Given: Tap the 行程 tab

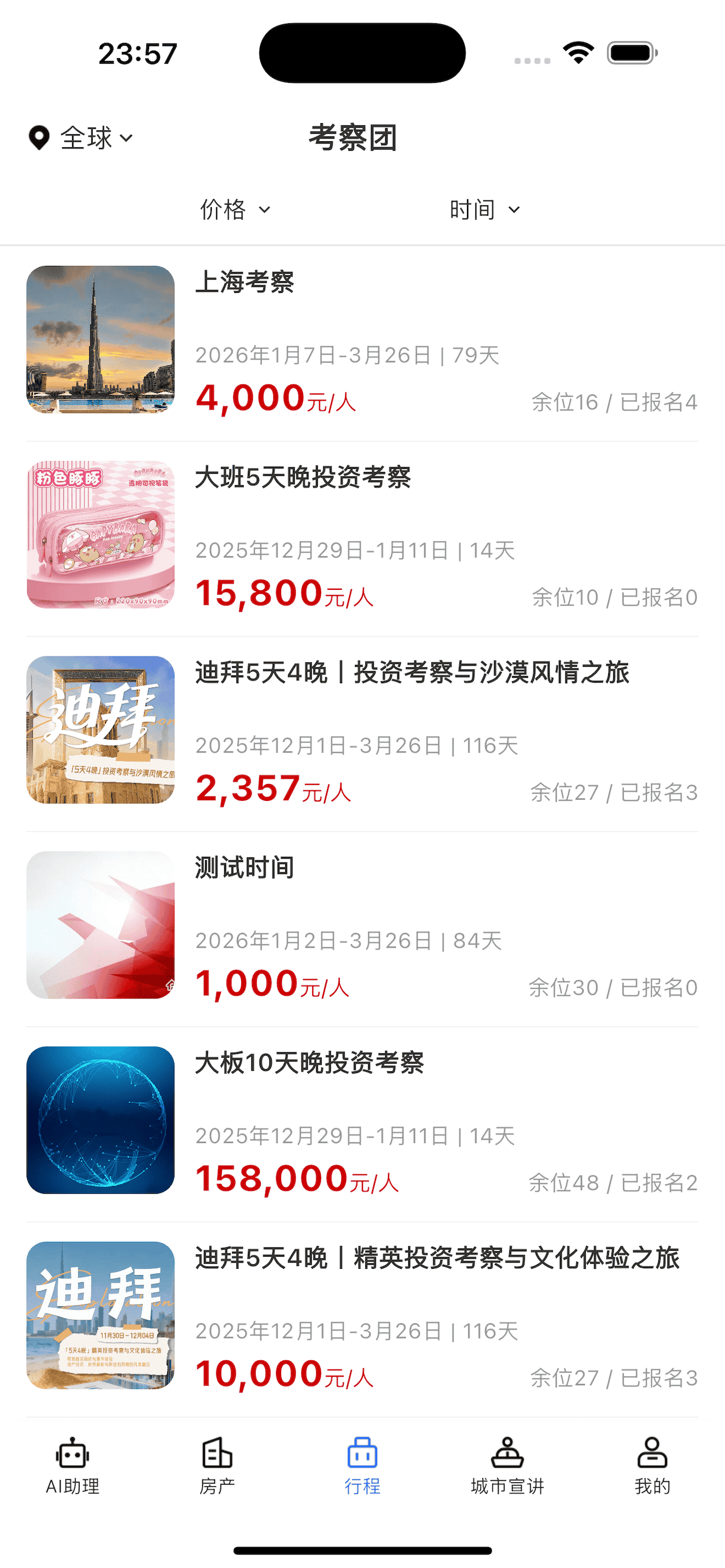Looking at the screenshot, I should 362,1466.
